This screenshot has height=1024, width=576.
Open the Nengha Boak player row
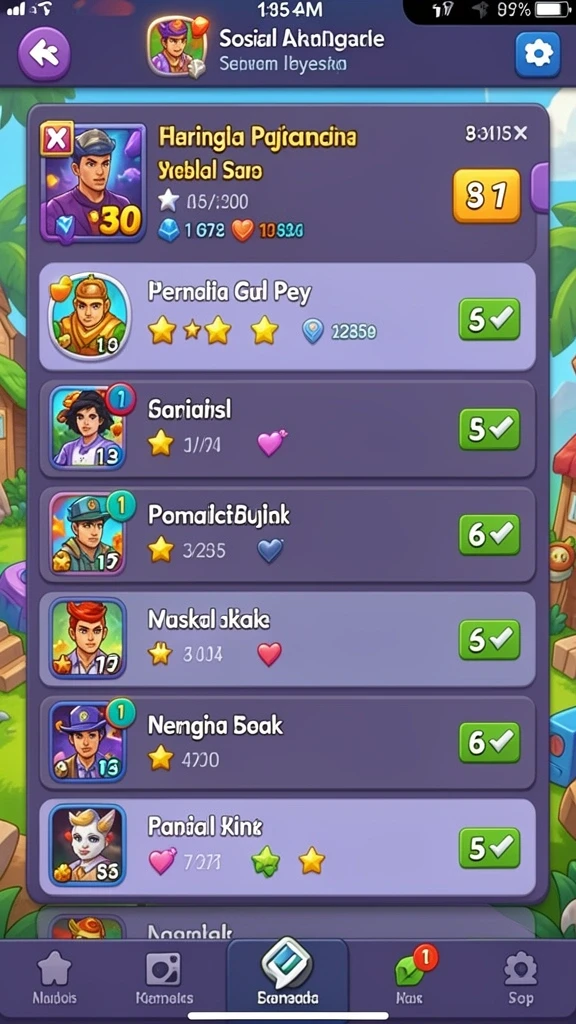coord(287,743)
